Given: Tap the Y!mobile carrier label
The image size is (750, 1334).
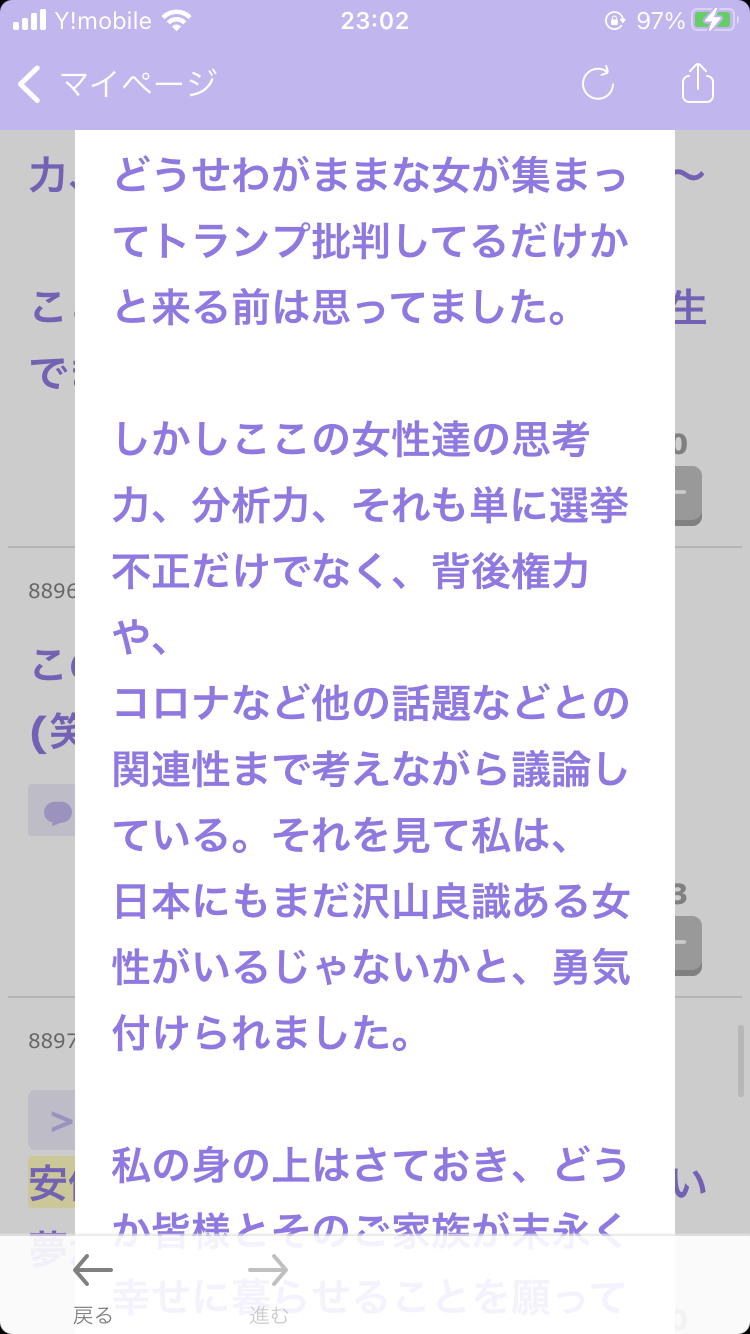Looking at the screenshot, I should (88, 18).
